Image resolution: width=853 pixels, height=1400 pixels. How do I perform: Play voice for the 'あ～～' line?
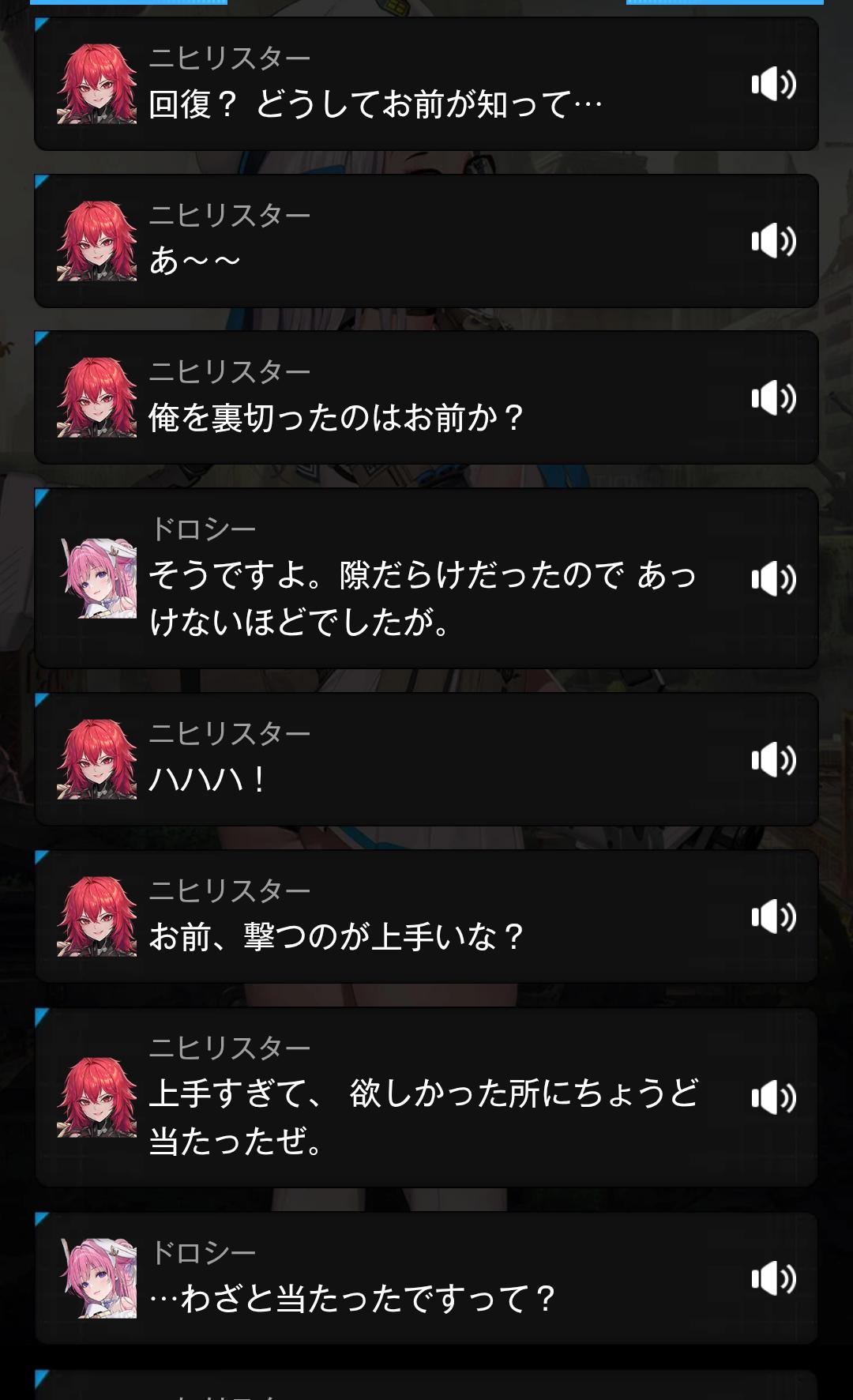click(773, 241)
